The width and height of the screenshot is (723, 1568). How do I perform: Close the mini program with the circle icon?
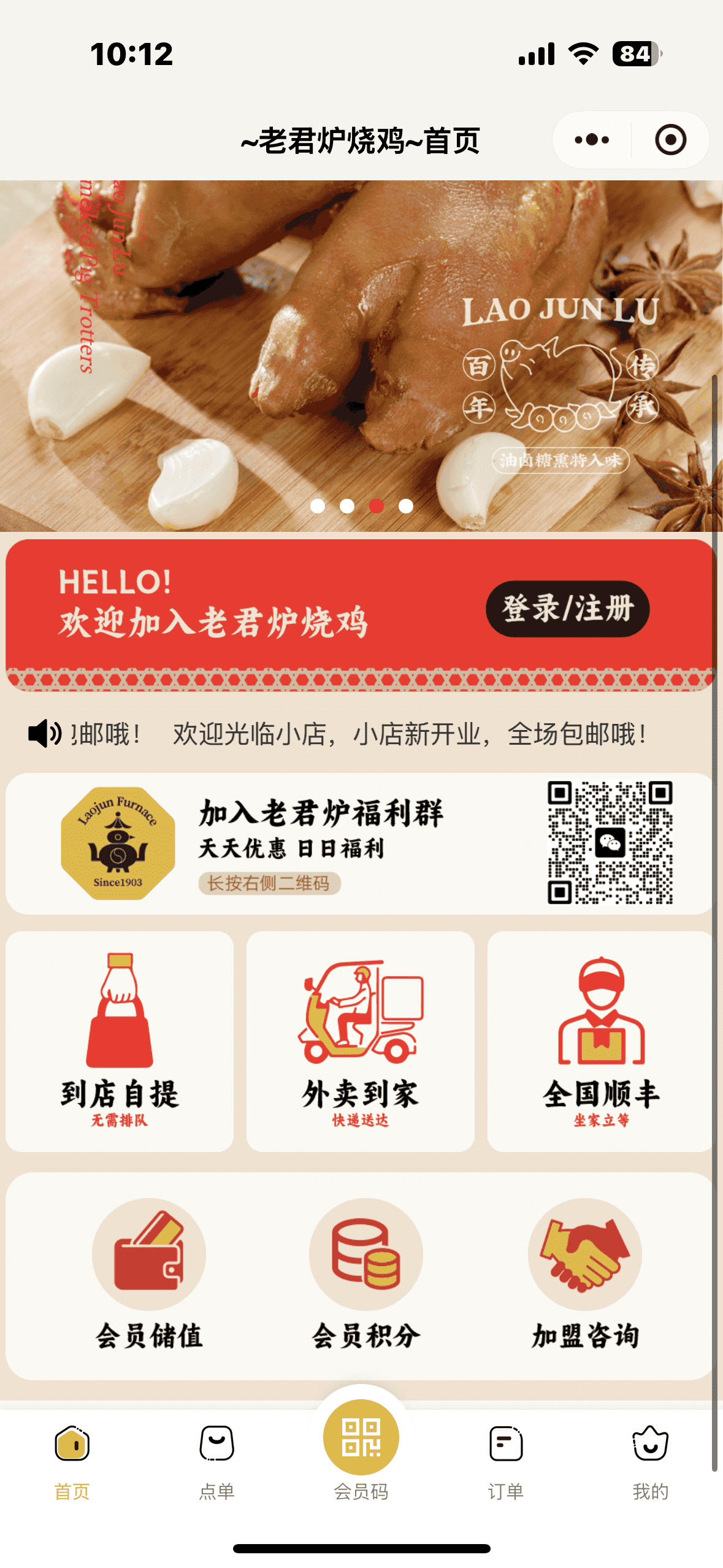(670, 140)
